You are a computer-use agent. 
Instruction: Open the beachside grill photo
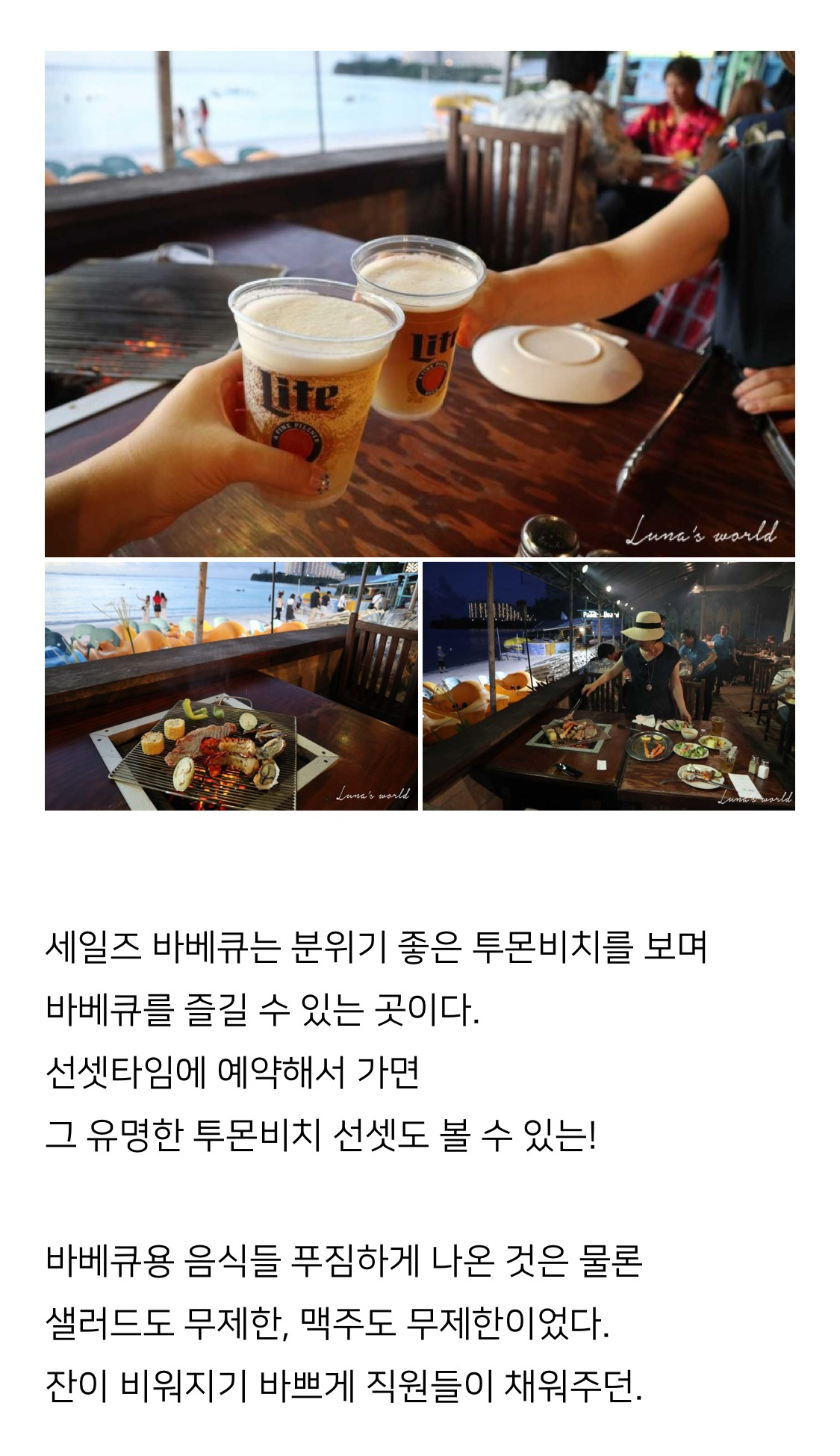(231, 686)
